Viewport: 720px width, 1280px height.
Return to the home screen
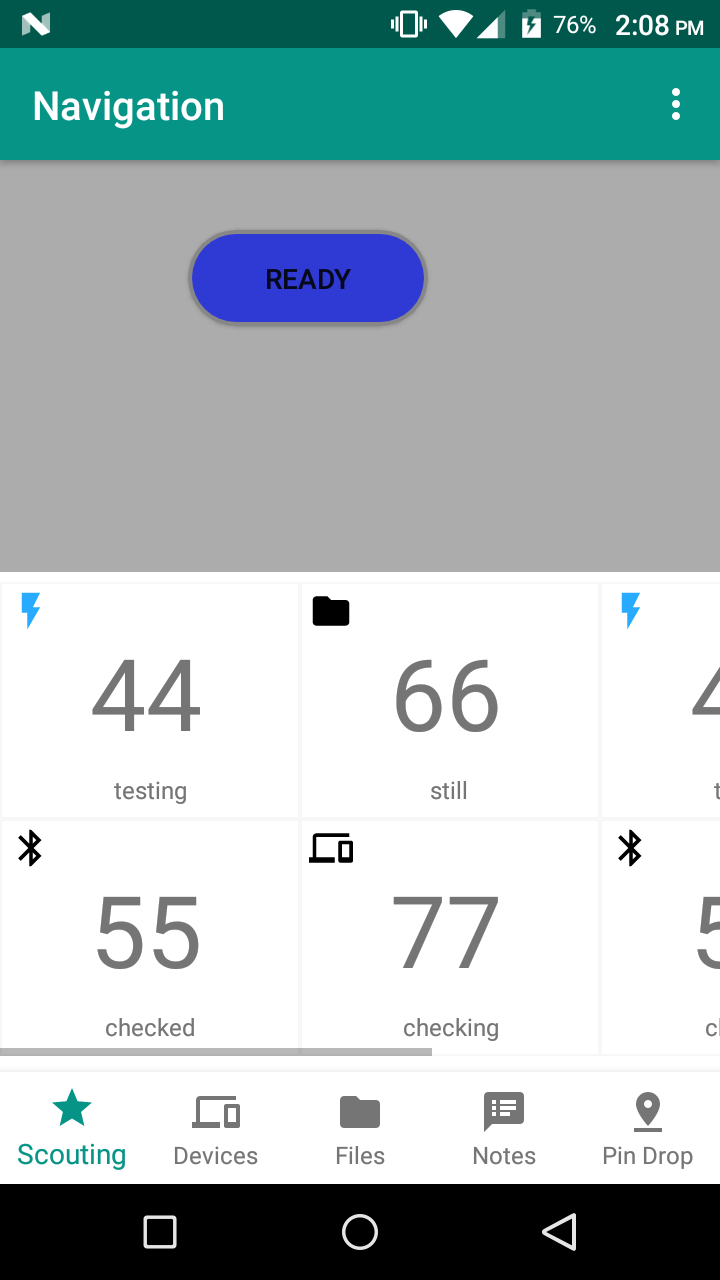[360, 1232]
